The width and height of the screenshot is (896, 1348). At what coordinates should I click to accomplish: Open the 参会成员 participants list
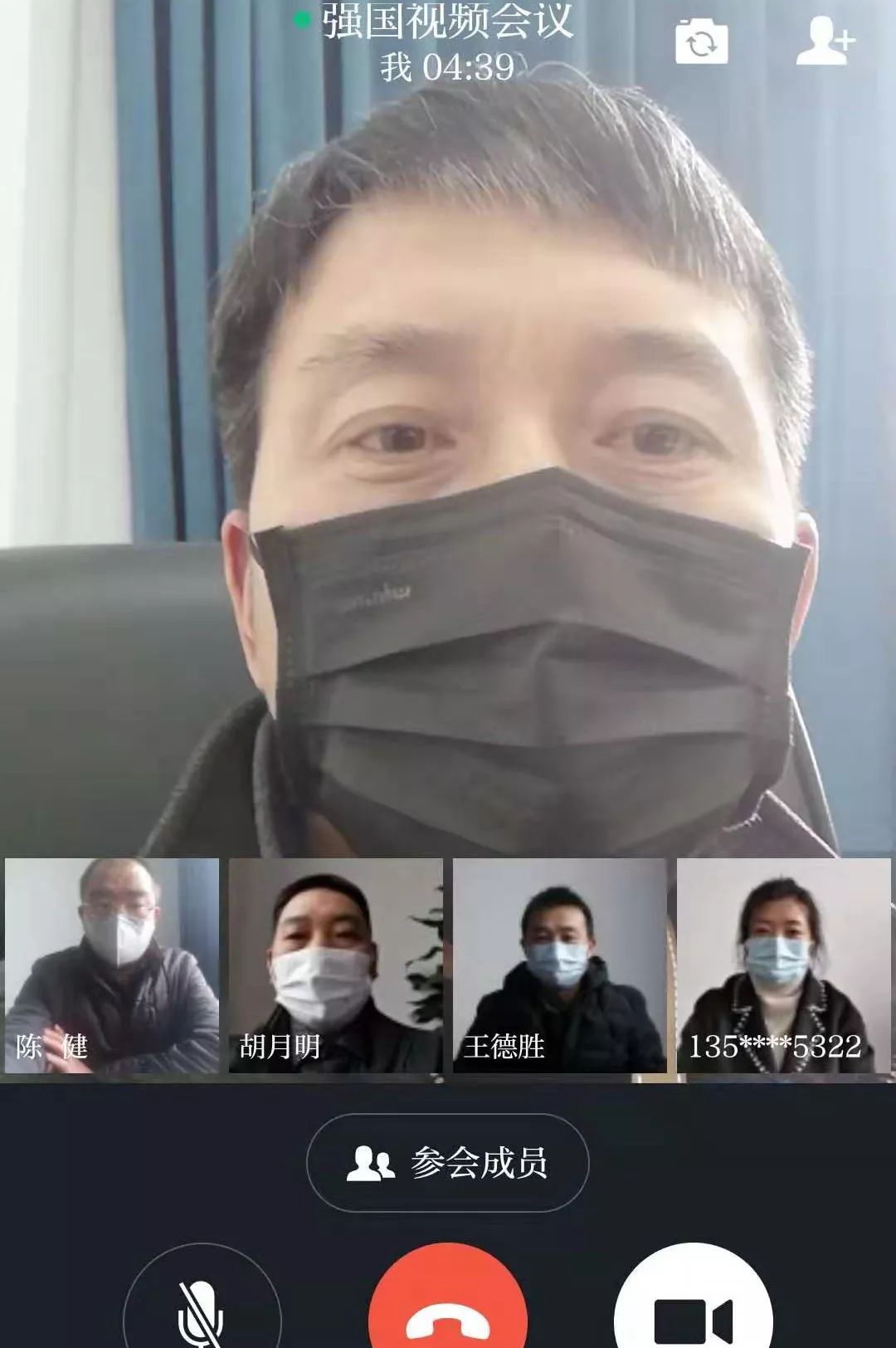point(448,1162)
